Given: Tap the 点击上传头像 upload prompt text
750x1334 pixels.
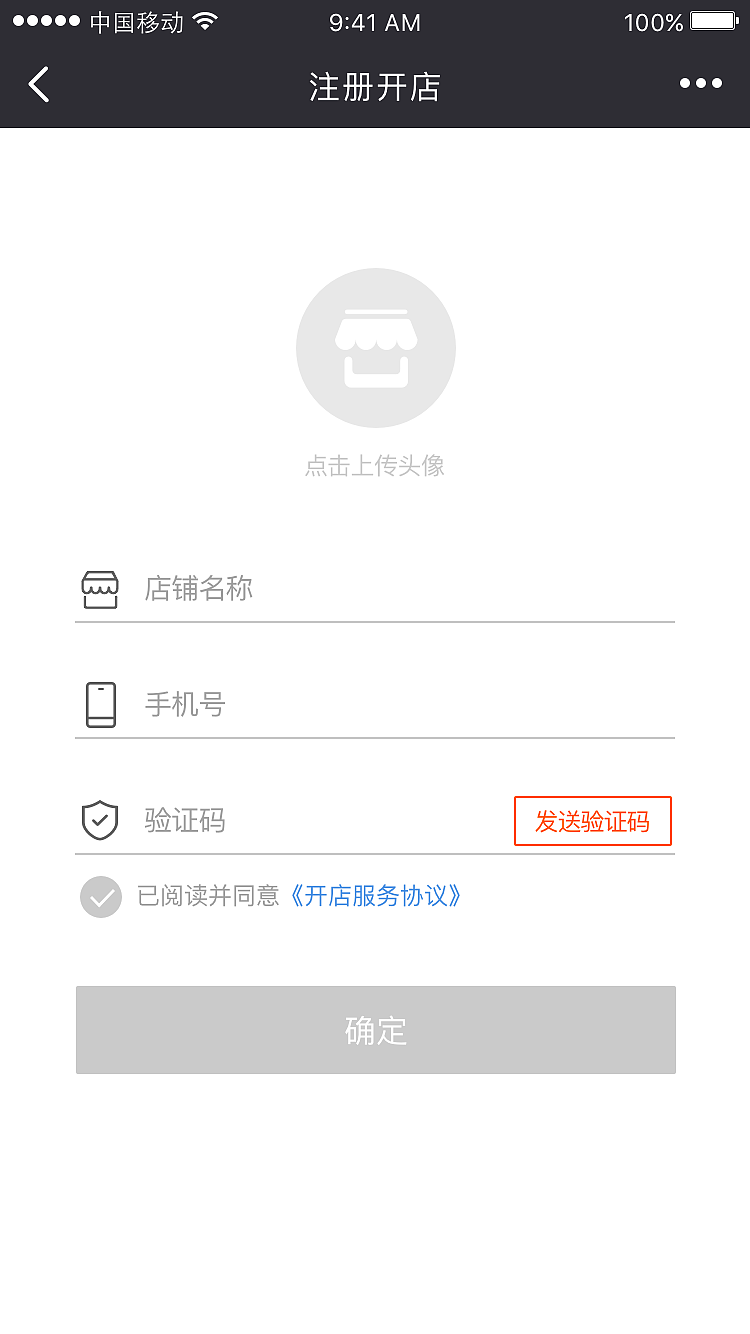Looking at the screenshot, I should click(x=376, y=465).
